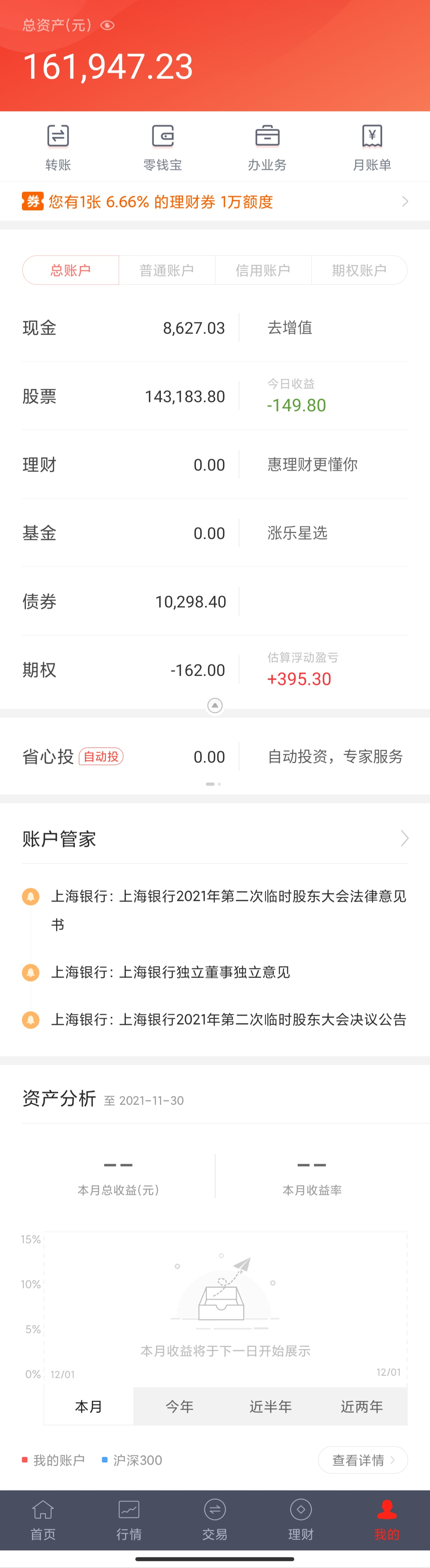
Task: Open 办业务 services
Action: point(267,147)
